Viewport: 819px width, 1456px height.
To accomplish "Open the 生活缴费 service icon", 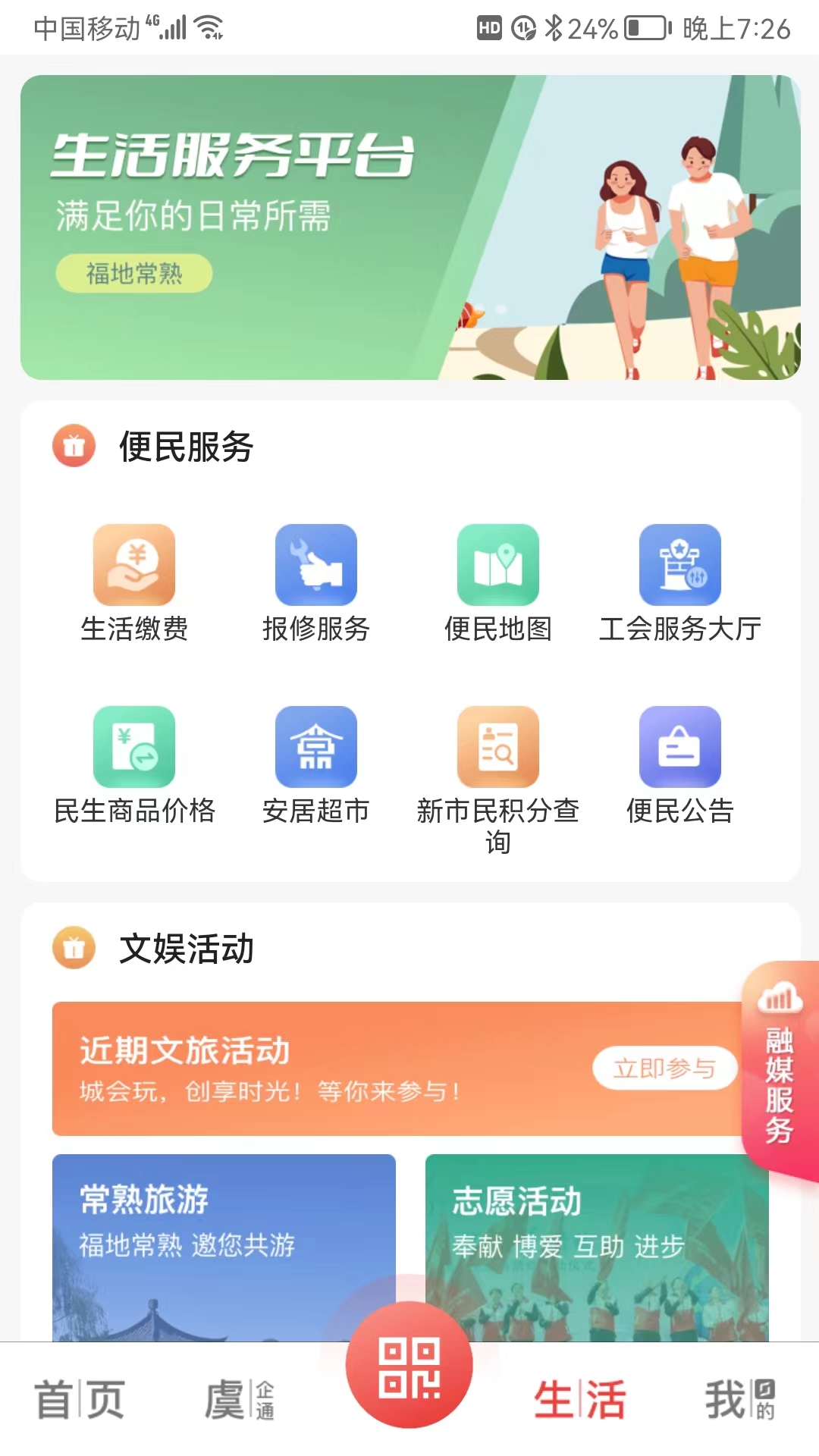I will coord(133,564).
